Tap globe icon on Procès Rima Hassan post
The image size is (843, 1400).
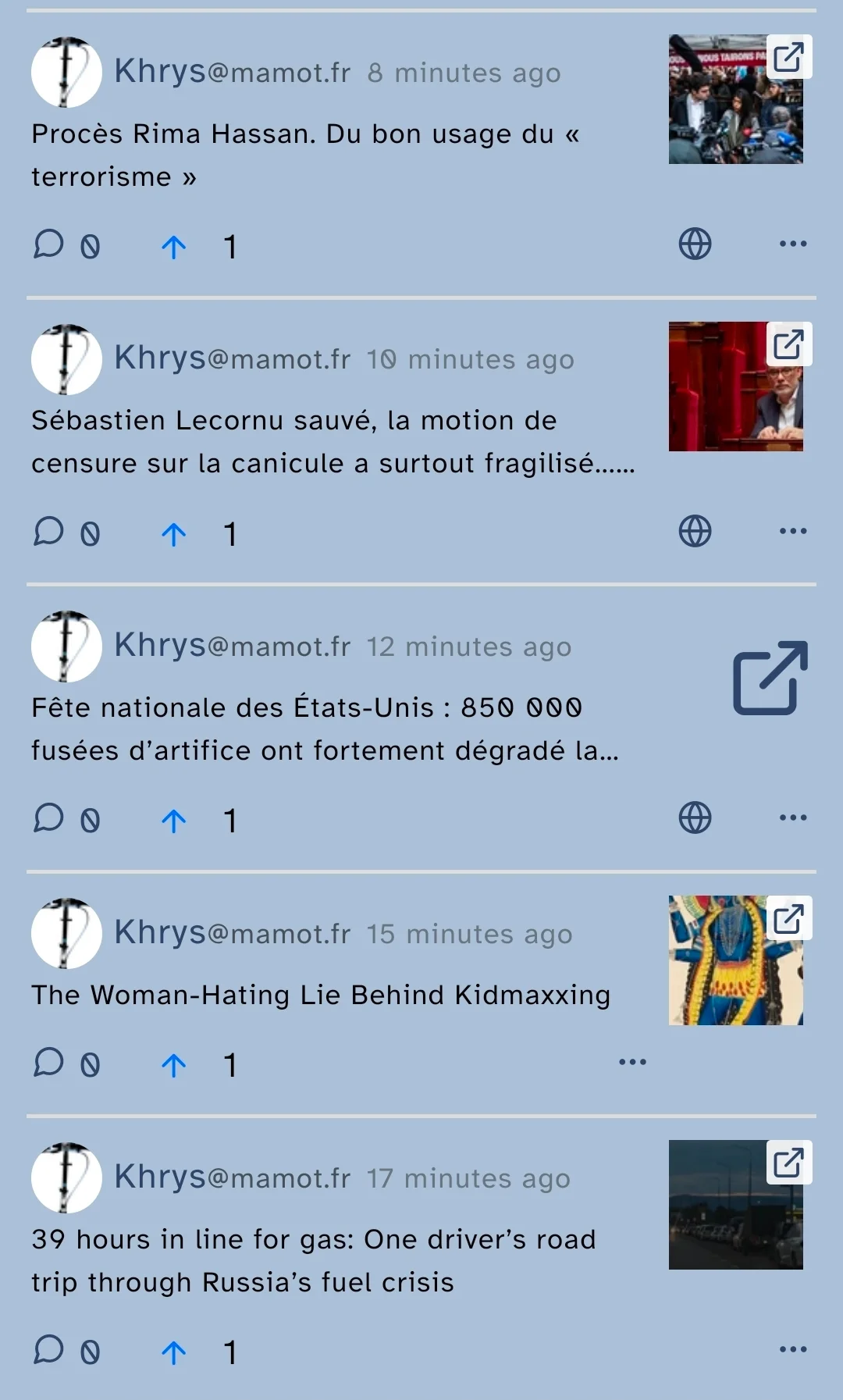(x=695, y=244)
